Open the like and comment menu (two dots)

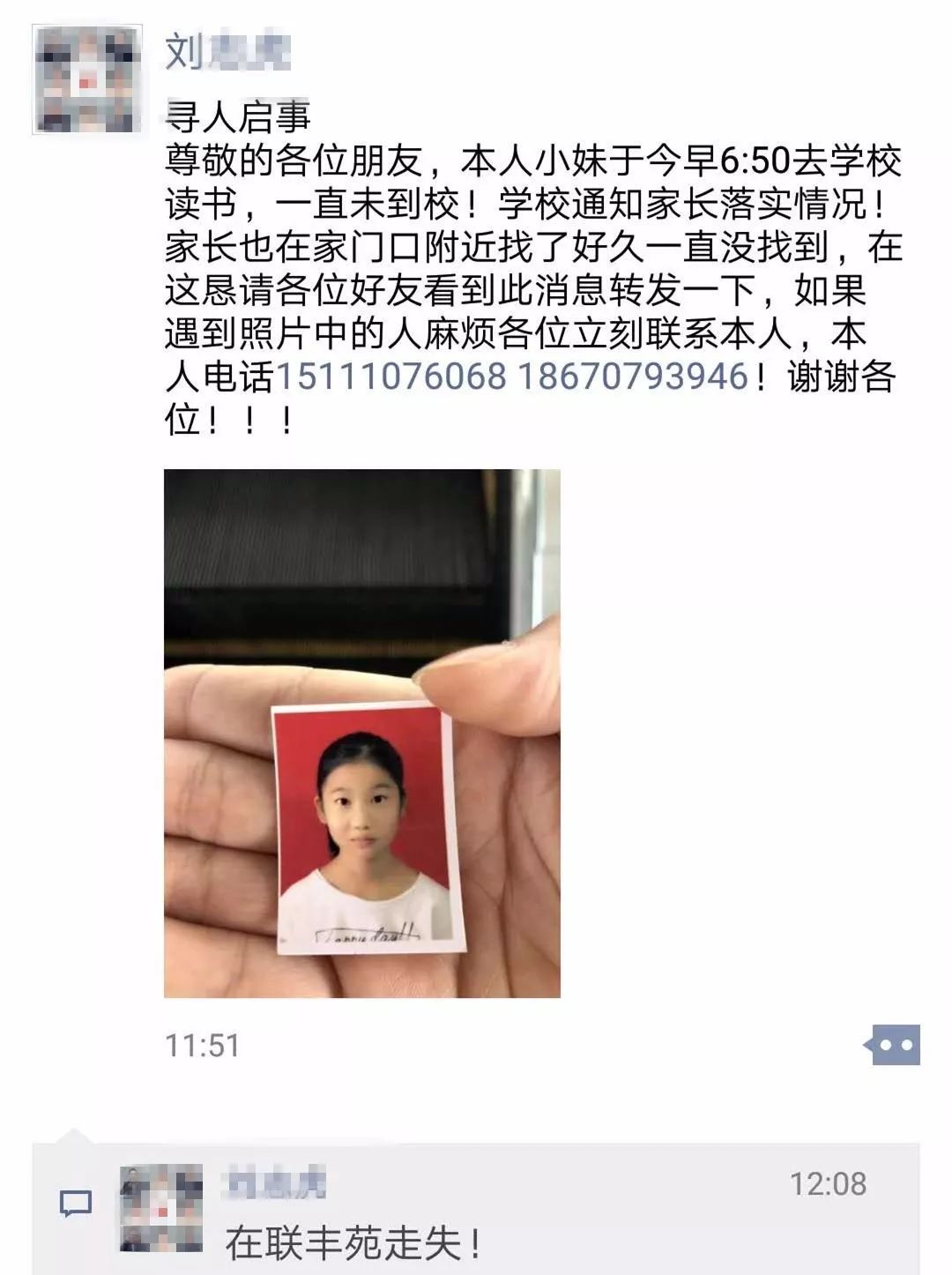click(x=892, y=1046)
